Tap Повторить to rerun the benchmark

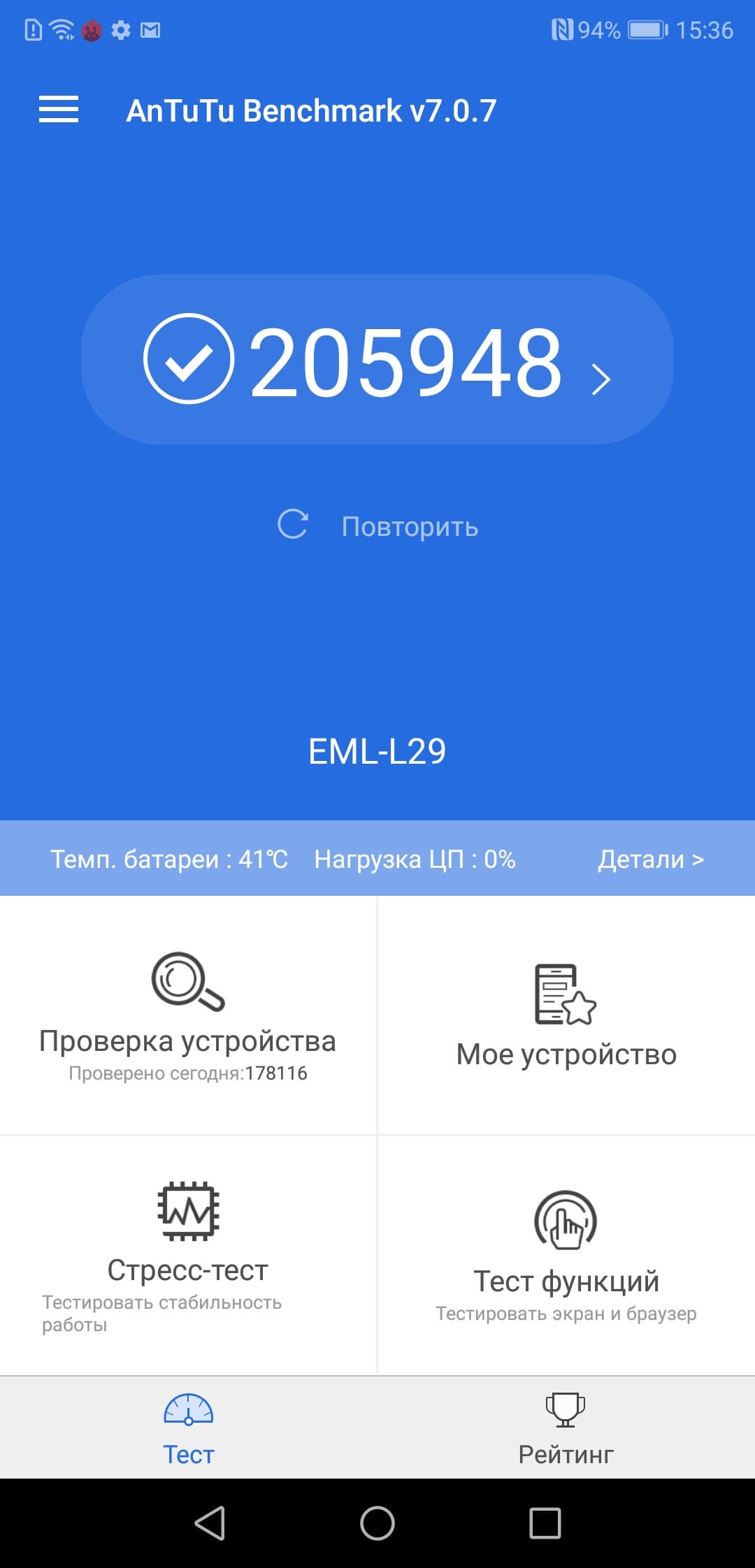point(378,526)
